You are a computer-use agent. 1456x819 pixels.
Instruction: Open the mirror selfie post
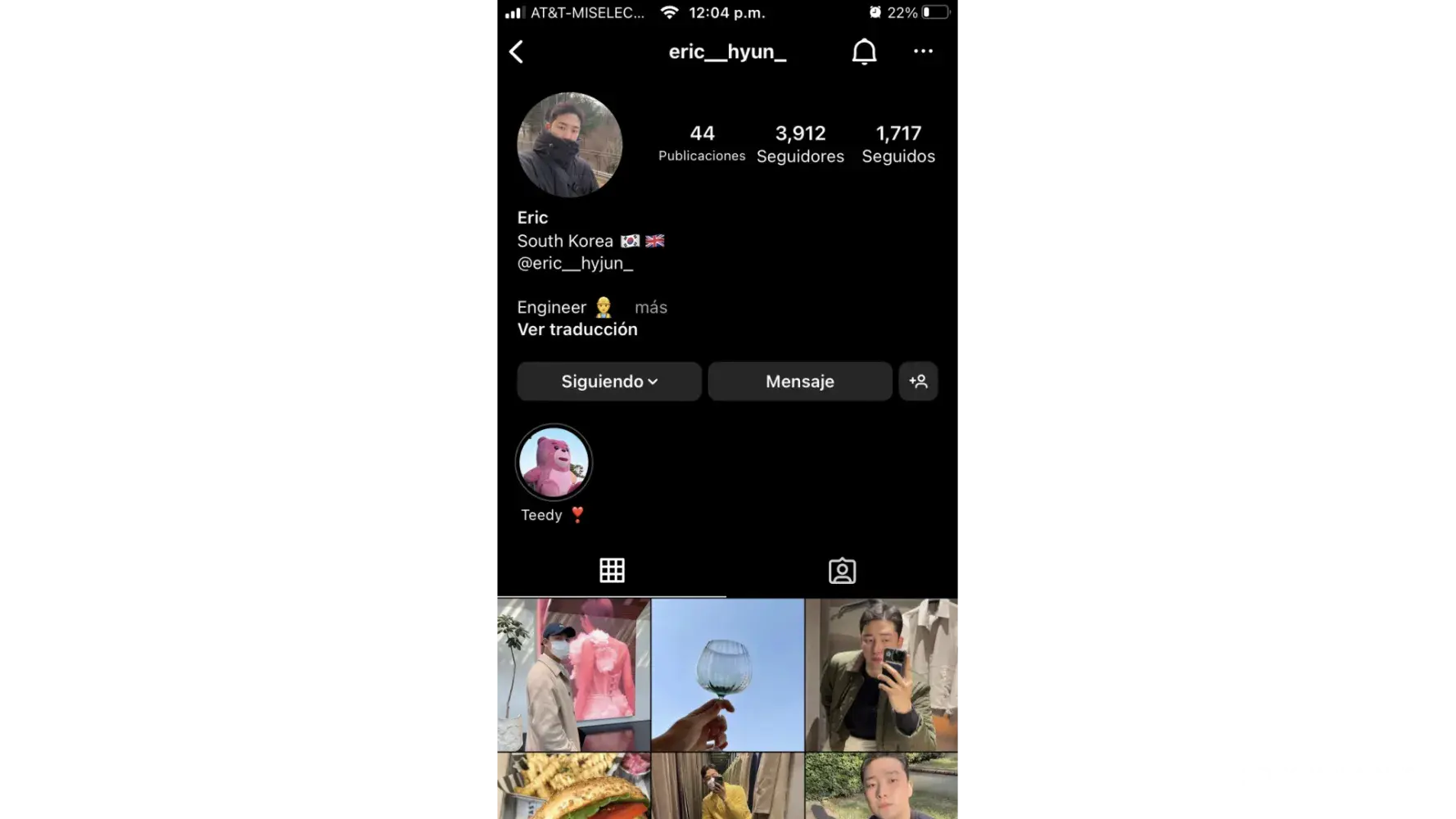(x=884, y=674)
